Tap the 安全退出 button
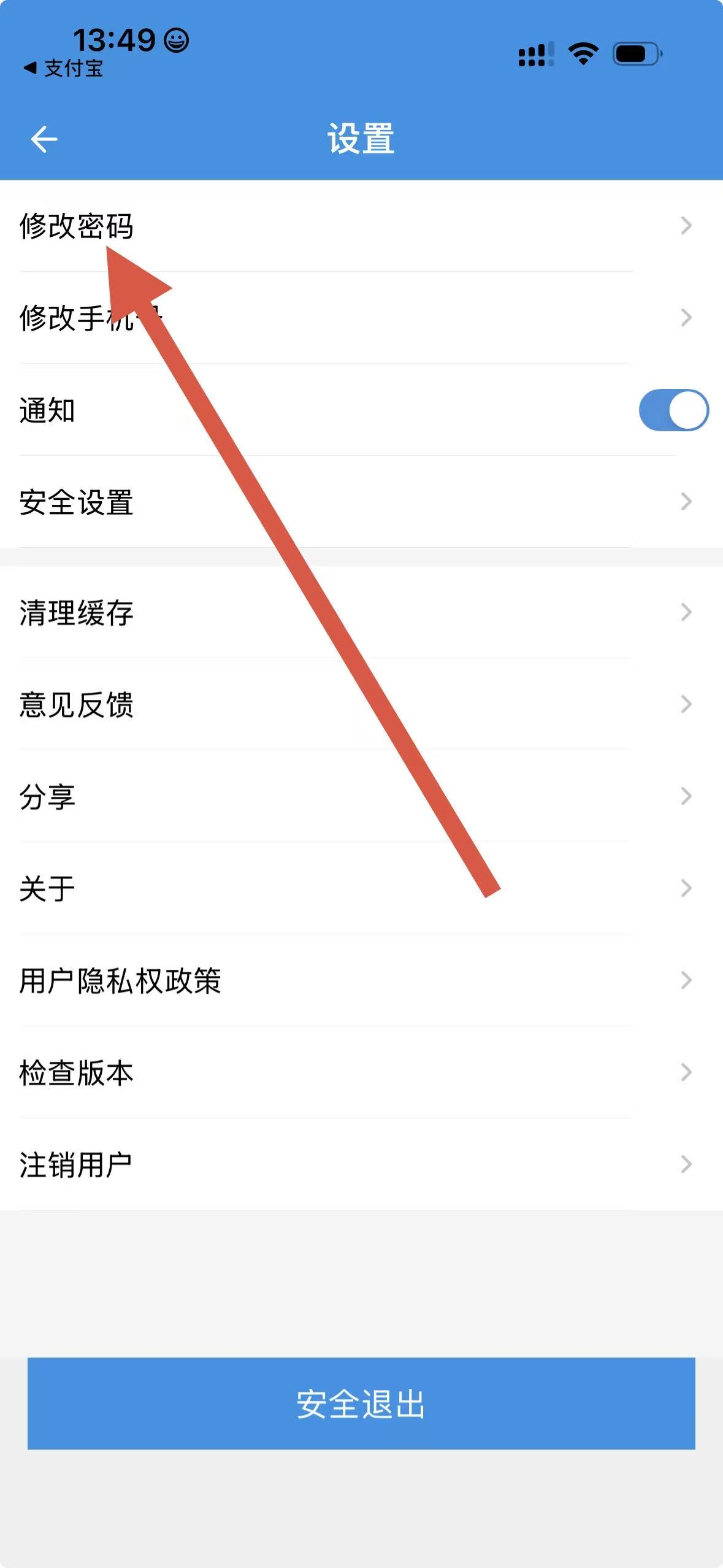Image resolution: width=723 pixels, height=1568 pixels. click(x=361, y=1404)
